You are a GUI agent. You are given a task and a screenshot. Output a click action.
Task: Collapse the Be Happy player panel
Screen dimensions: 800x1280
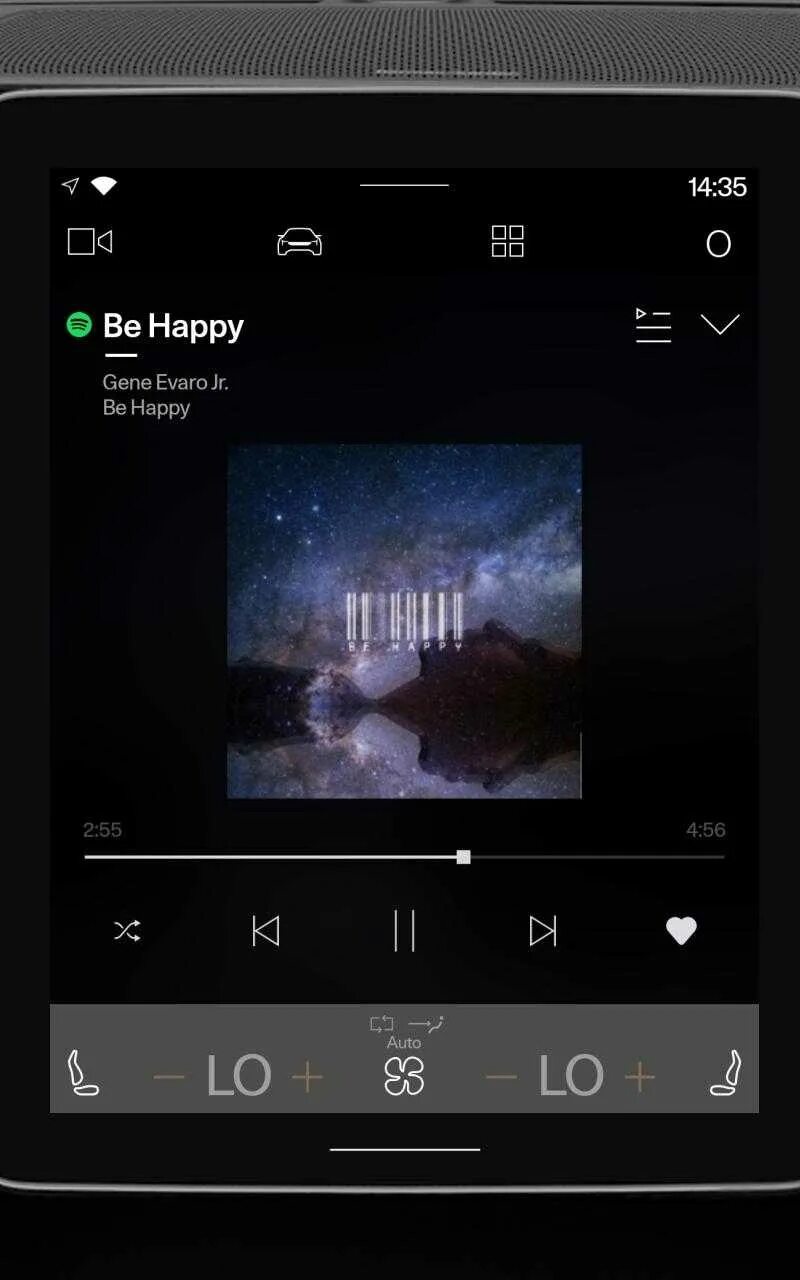click(x=720, y=325)
